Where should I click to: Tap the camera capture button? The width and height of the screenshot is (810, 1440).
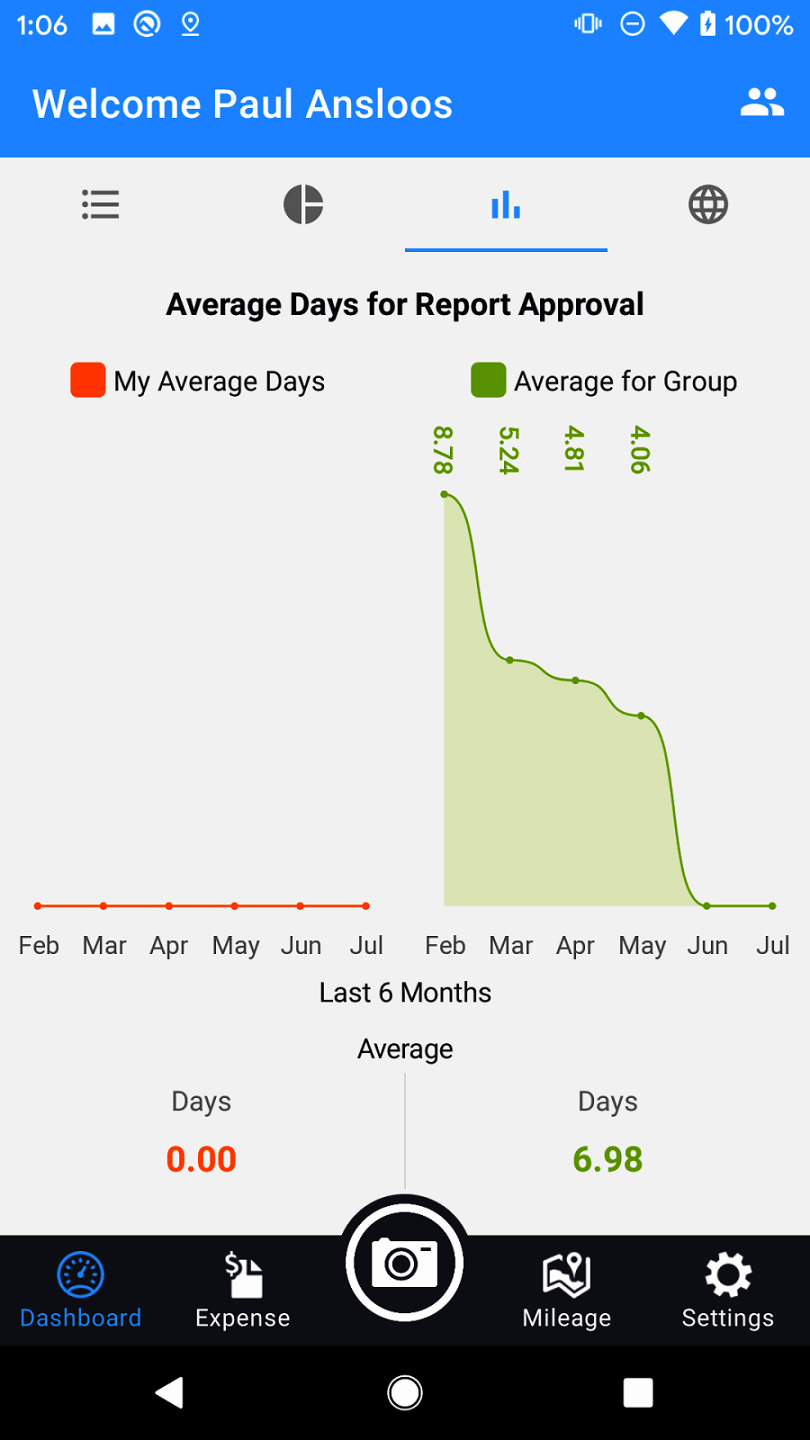click(x=405, y=1263)
